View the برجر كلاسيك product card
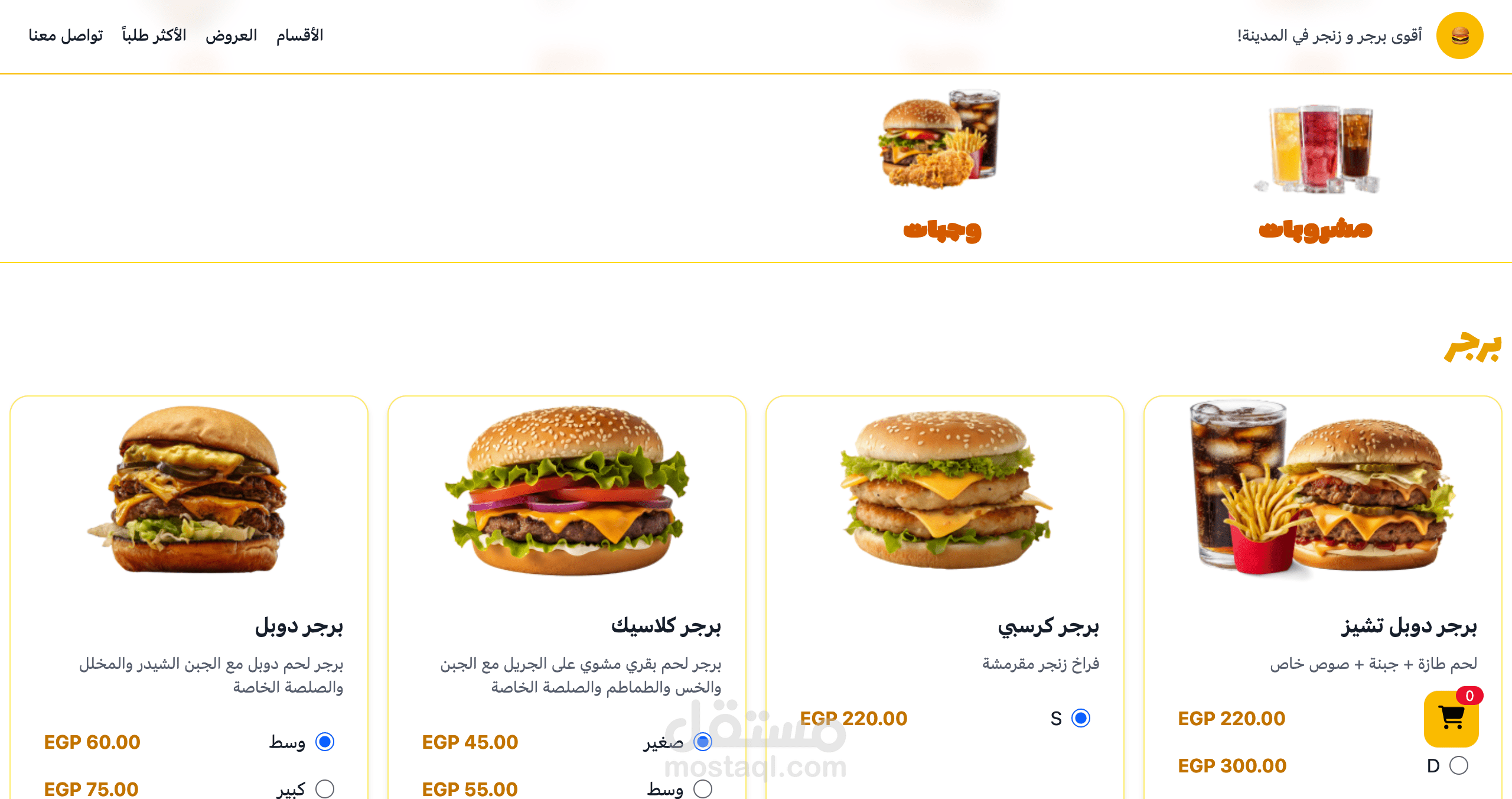Image resolution: width=1512 pixels, height=799 pixels. pyautogui.click(x=566, y=491)
